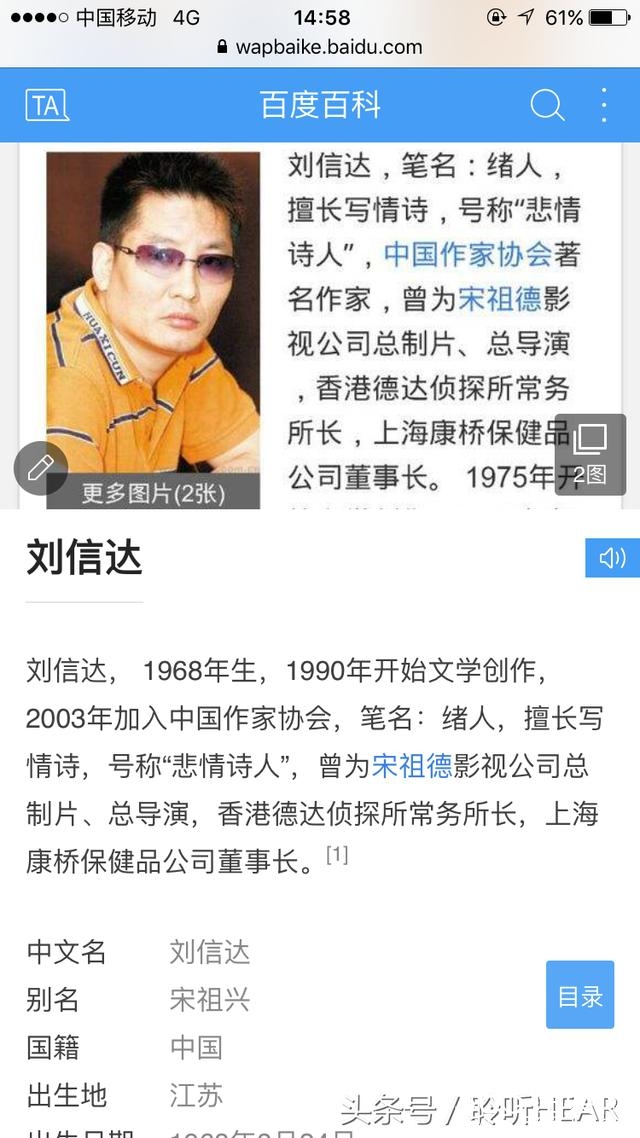Play audio reading with the speaker button
This screenshot has height=1138, width=640.
(612, 558)
